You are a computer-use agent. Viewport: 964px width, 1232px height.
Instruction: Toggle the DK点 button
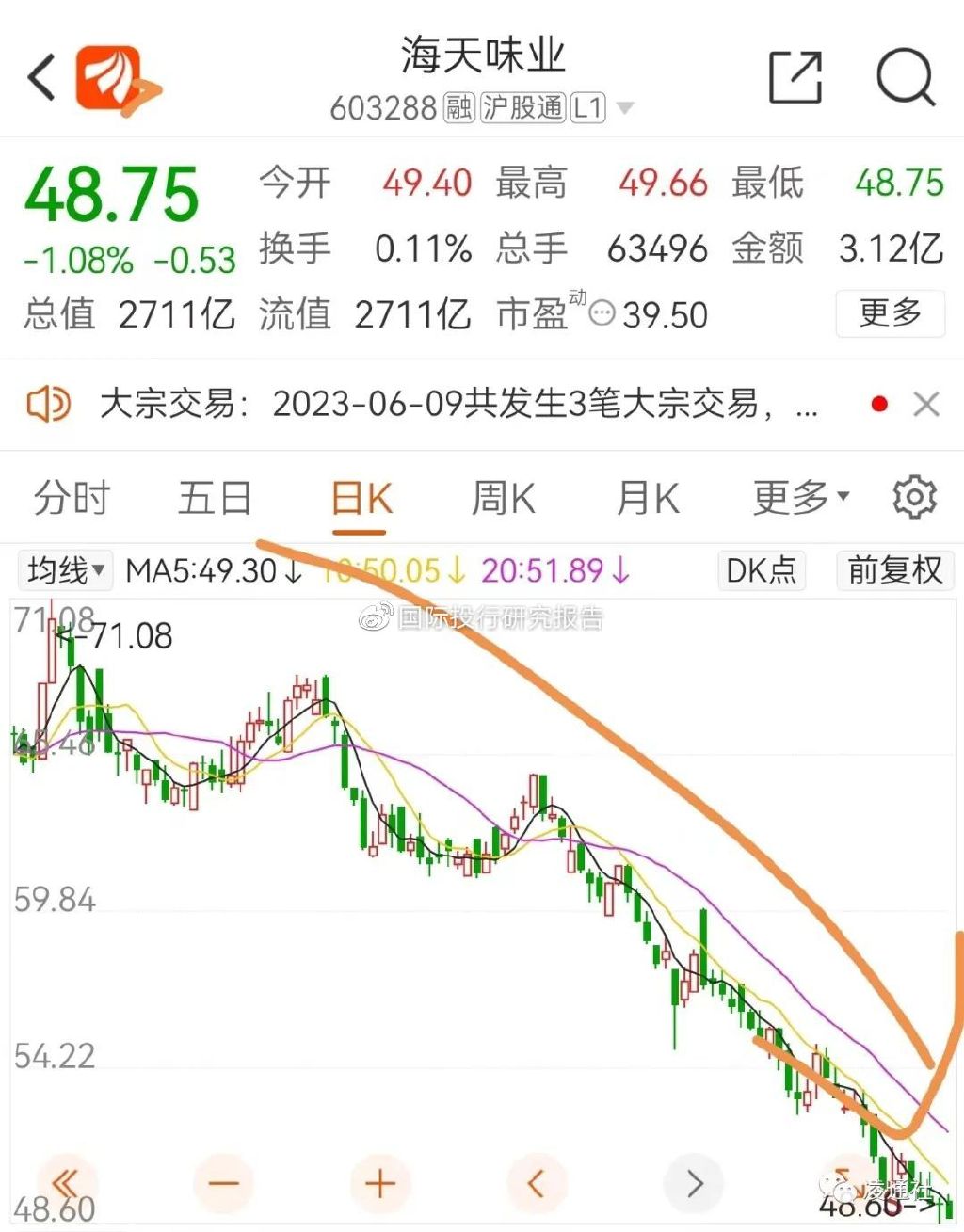coord(761,569)
